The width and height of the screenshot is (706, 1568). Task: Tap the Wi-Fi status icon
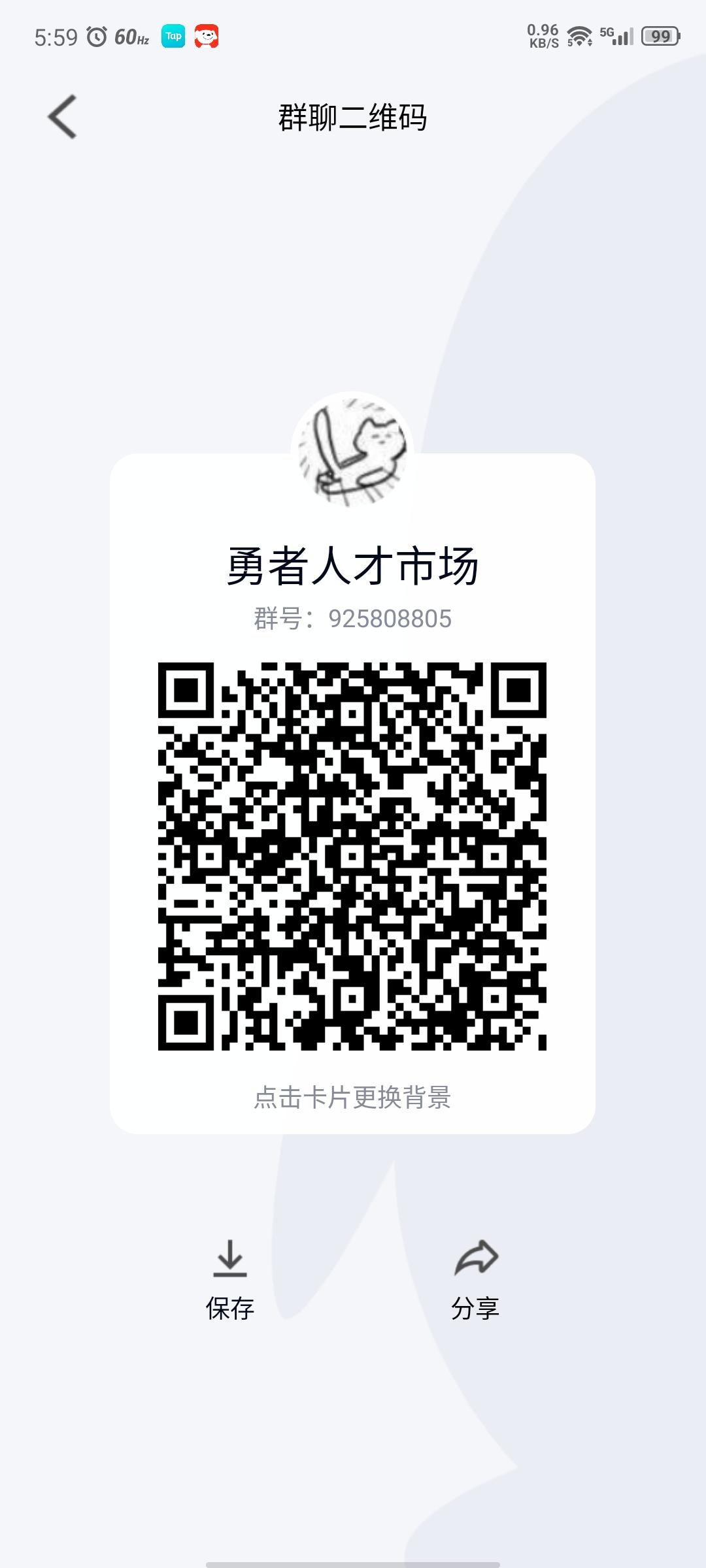578,36
